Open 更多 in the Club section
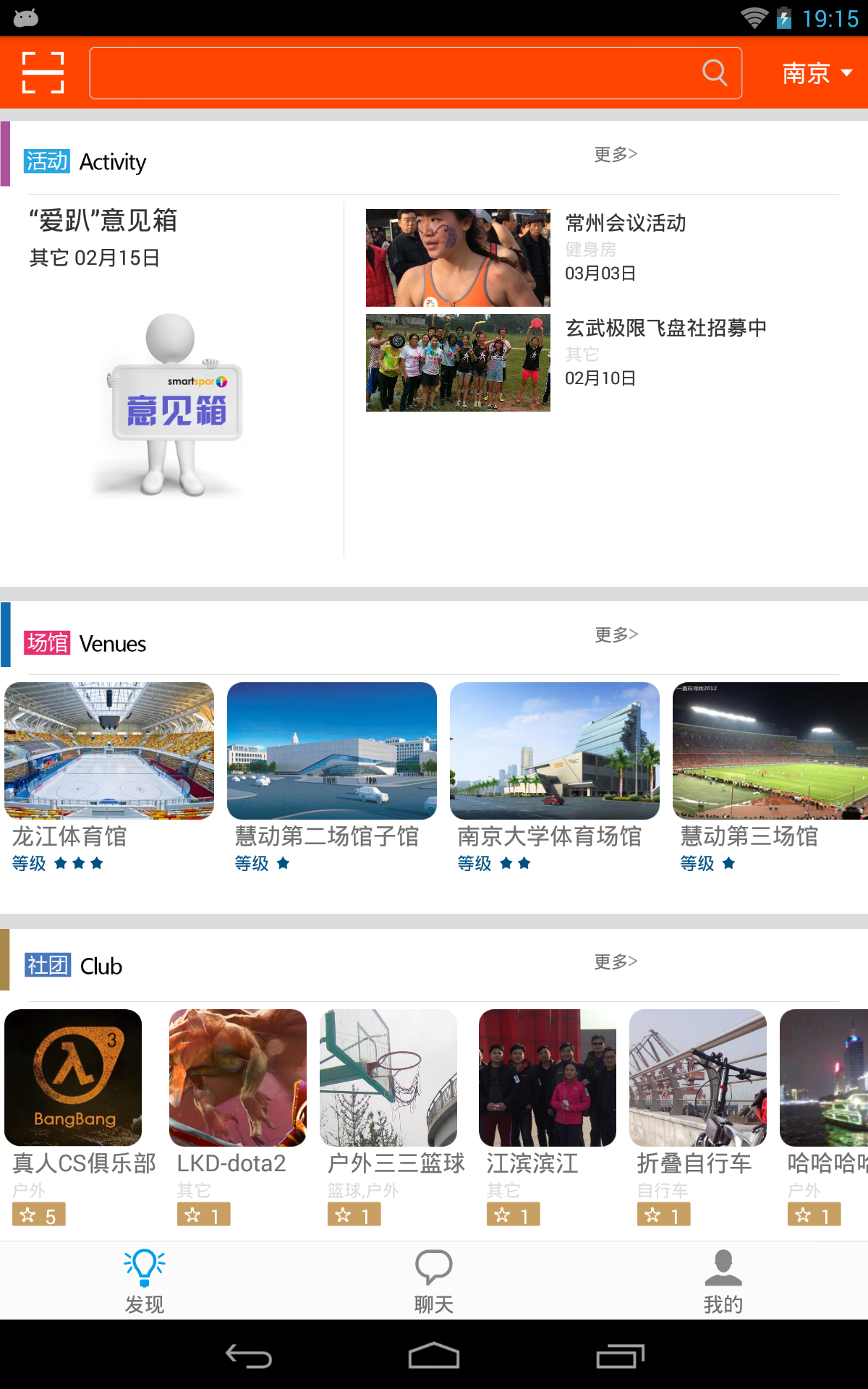This screenshot has height=1389, width=868. click(616, 961)
